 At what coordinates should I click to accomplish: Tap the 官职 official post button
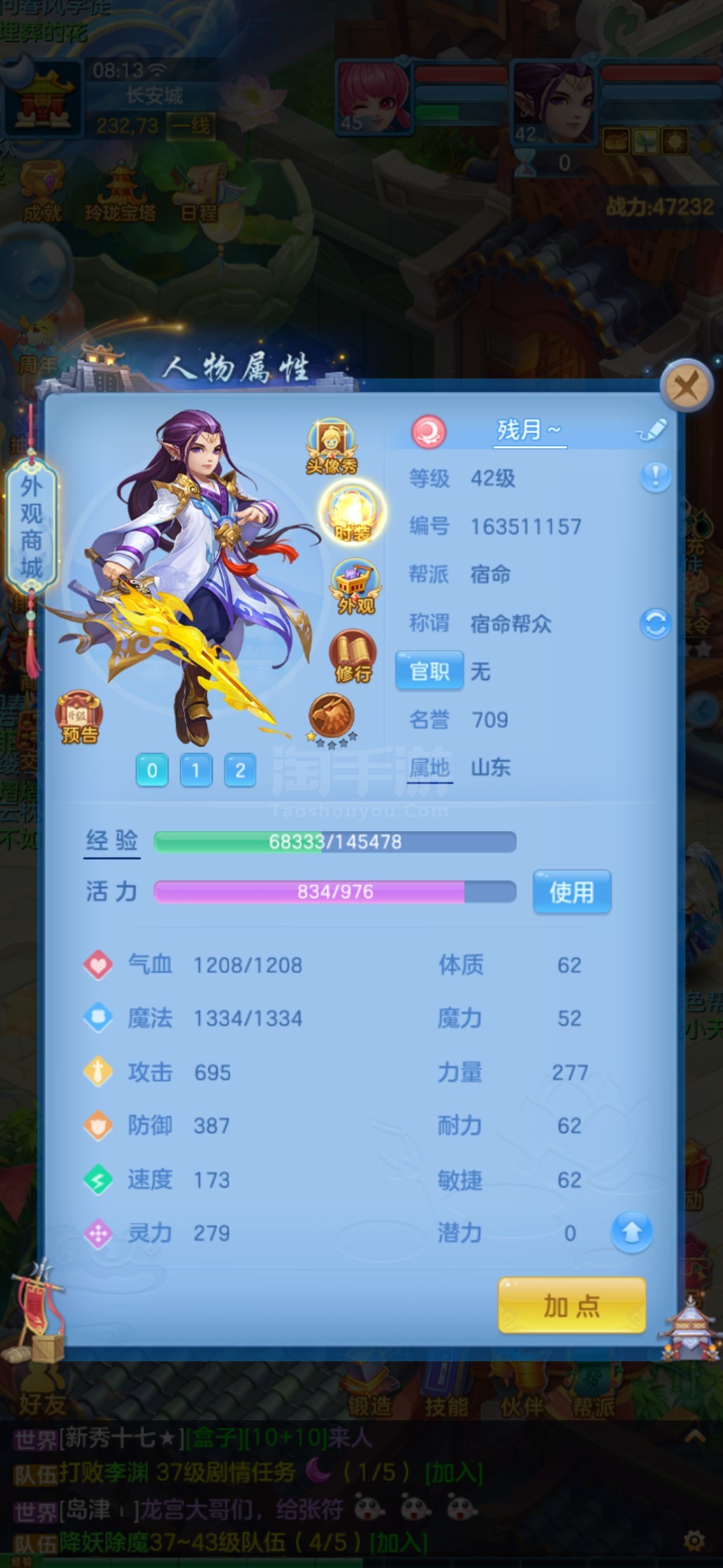tap(429, 671)
